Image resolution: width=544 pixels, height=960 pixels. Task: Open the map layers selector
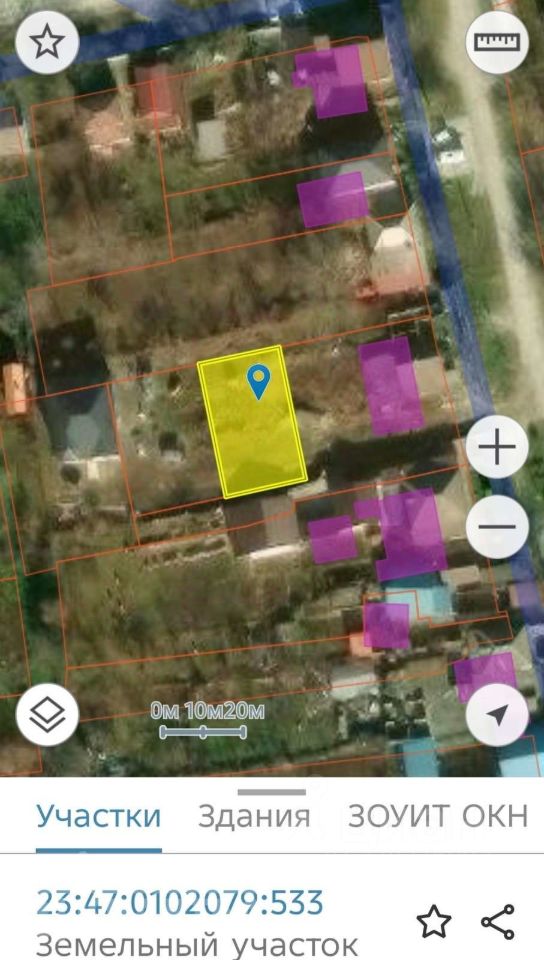click(x=47, y=716)
